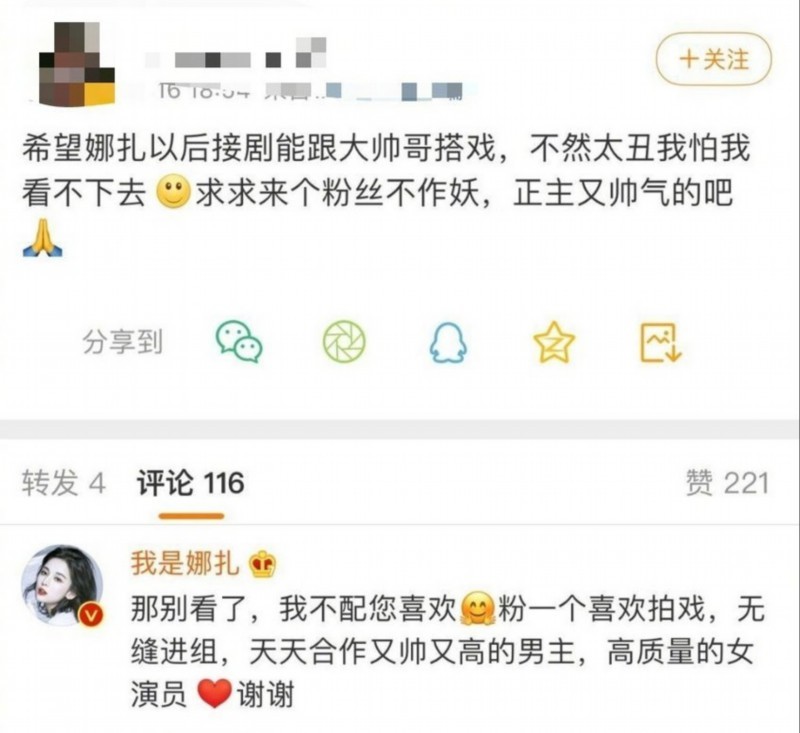Screen dimensions: 800x733
Task: Switch to the 转发 4 tab
Action: click(63, 484)
